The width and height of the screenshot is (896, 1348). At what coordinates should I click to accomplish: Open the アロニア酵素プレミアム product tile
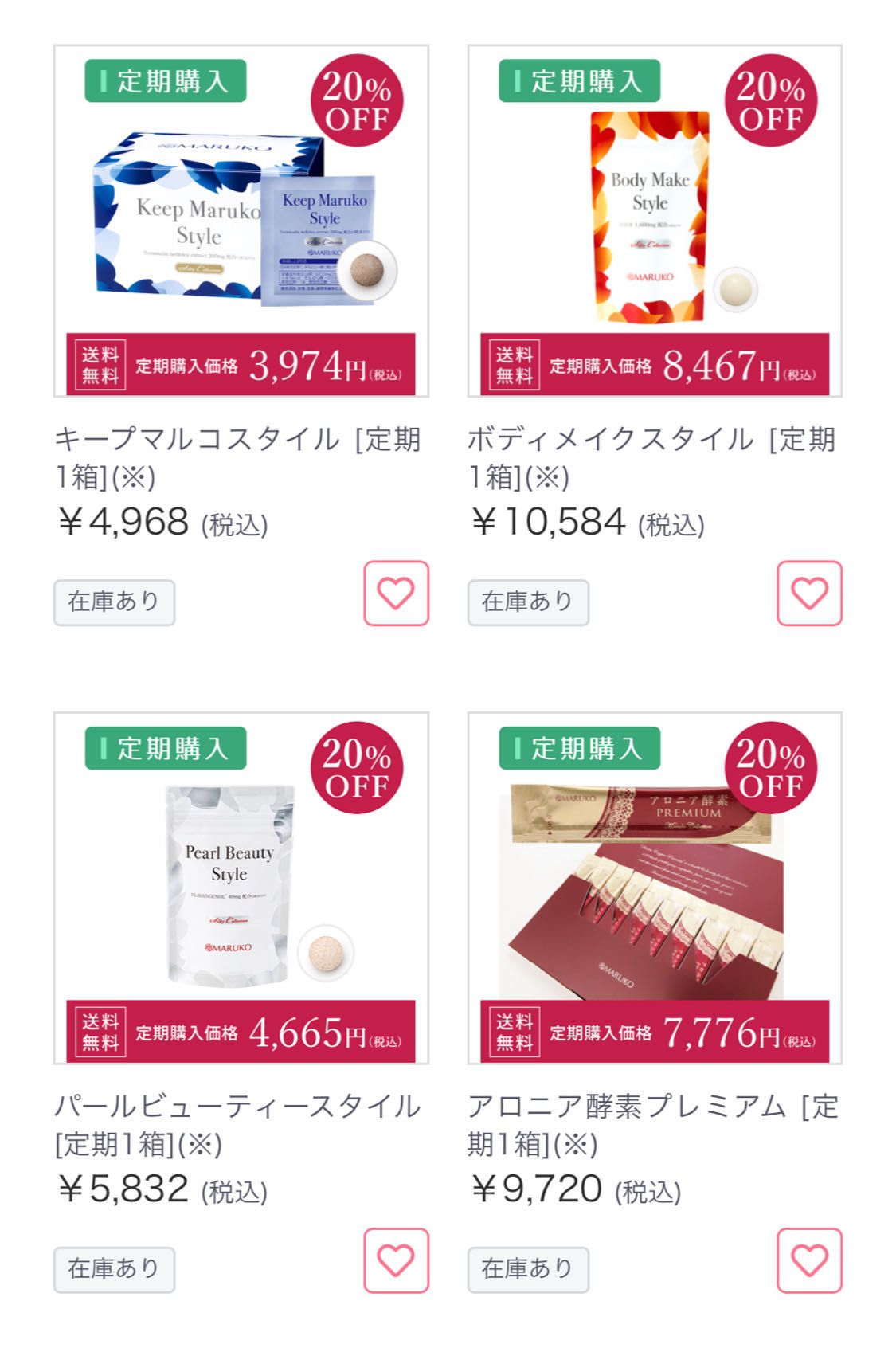point(654,888)
